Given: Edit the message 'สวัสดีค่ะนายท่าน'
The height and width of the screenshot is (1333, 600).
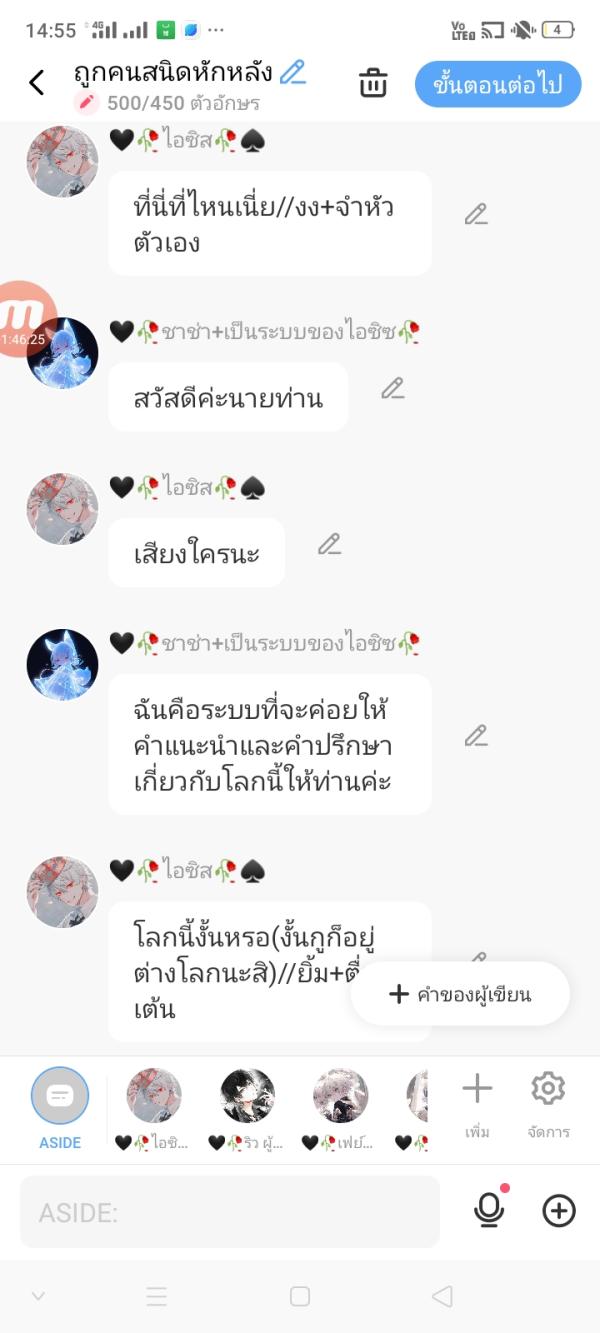Looking at the screenshot, I should pyautogui.click(x=393, y=389).
